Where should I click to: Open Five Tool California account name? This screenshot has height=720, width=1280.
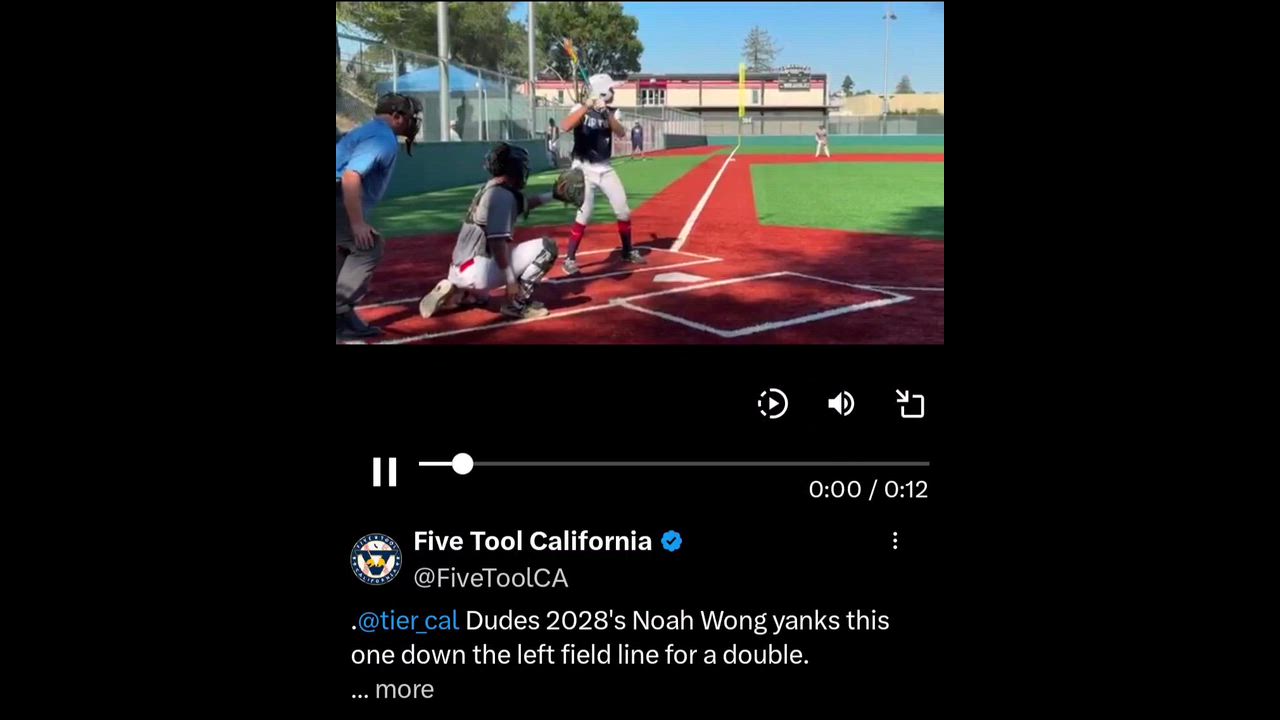click(x=532, y=541)
